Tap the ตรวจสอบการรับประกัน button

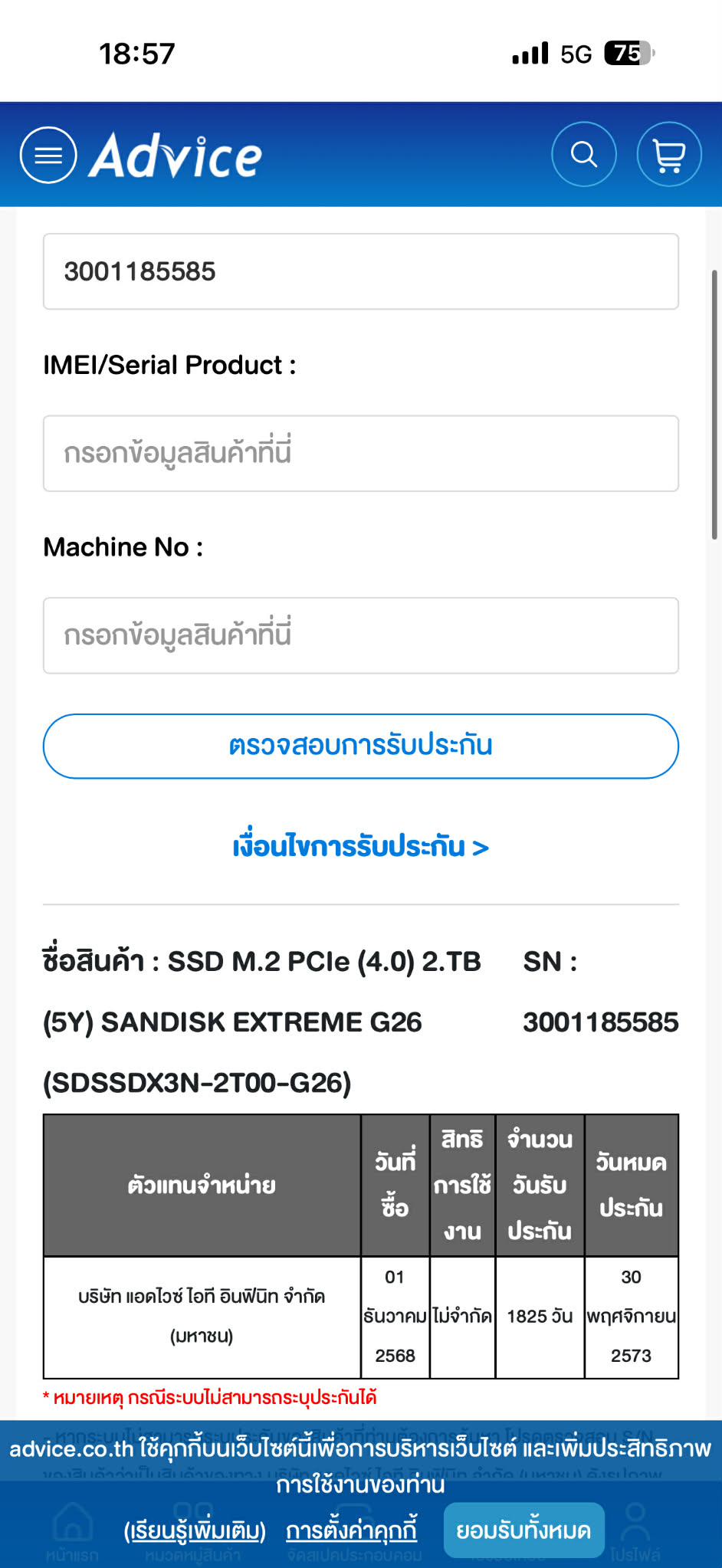tap(360, 746)
